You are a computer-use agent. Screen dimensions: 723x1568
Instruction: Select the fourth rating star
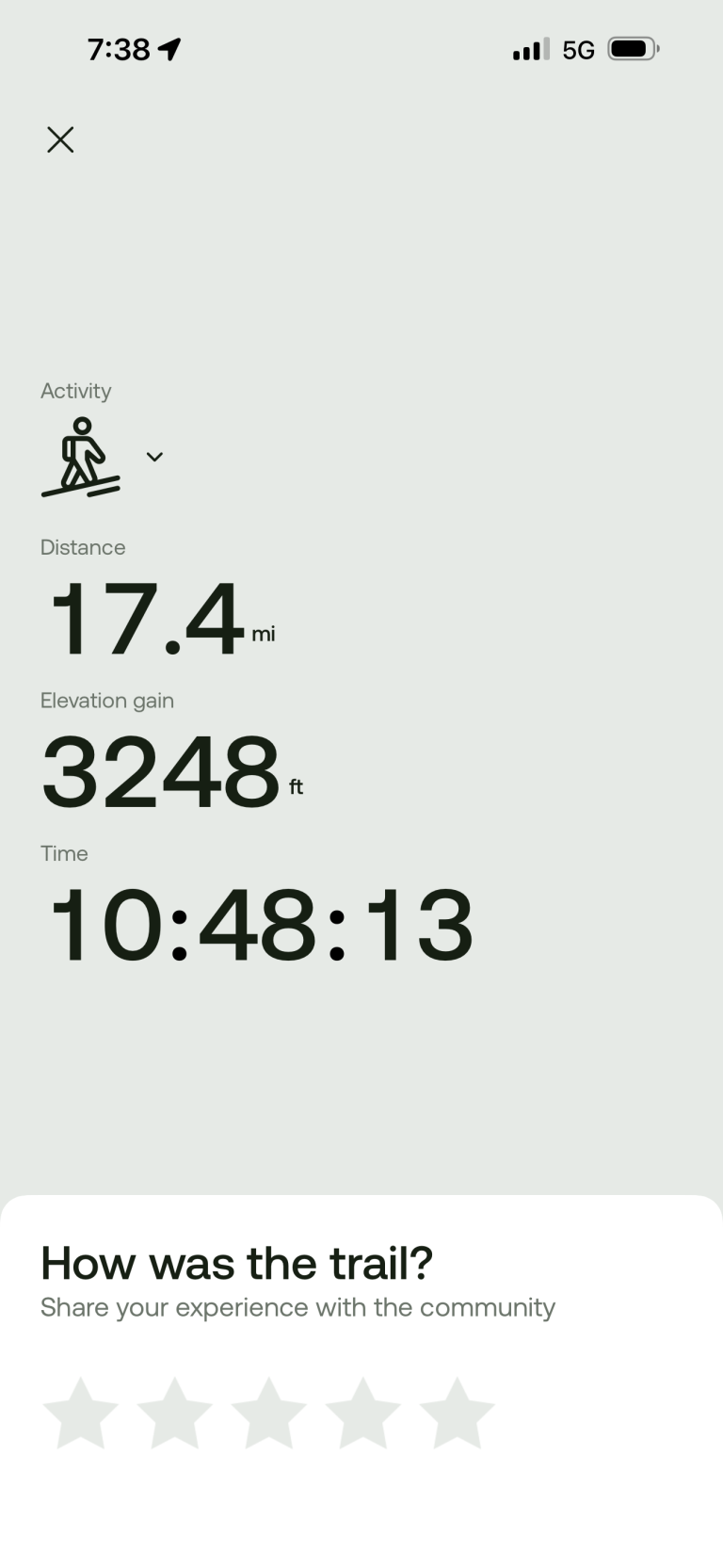tap(363, 1413)
